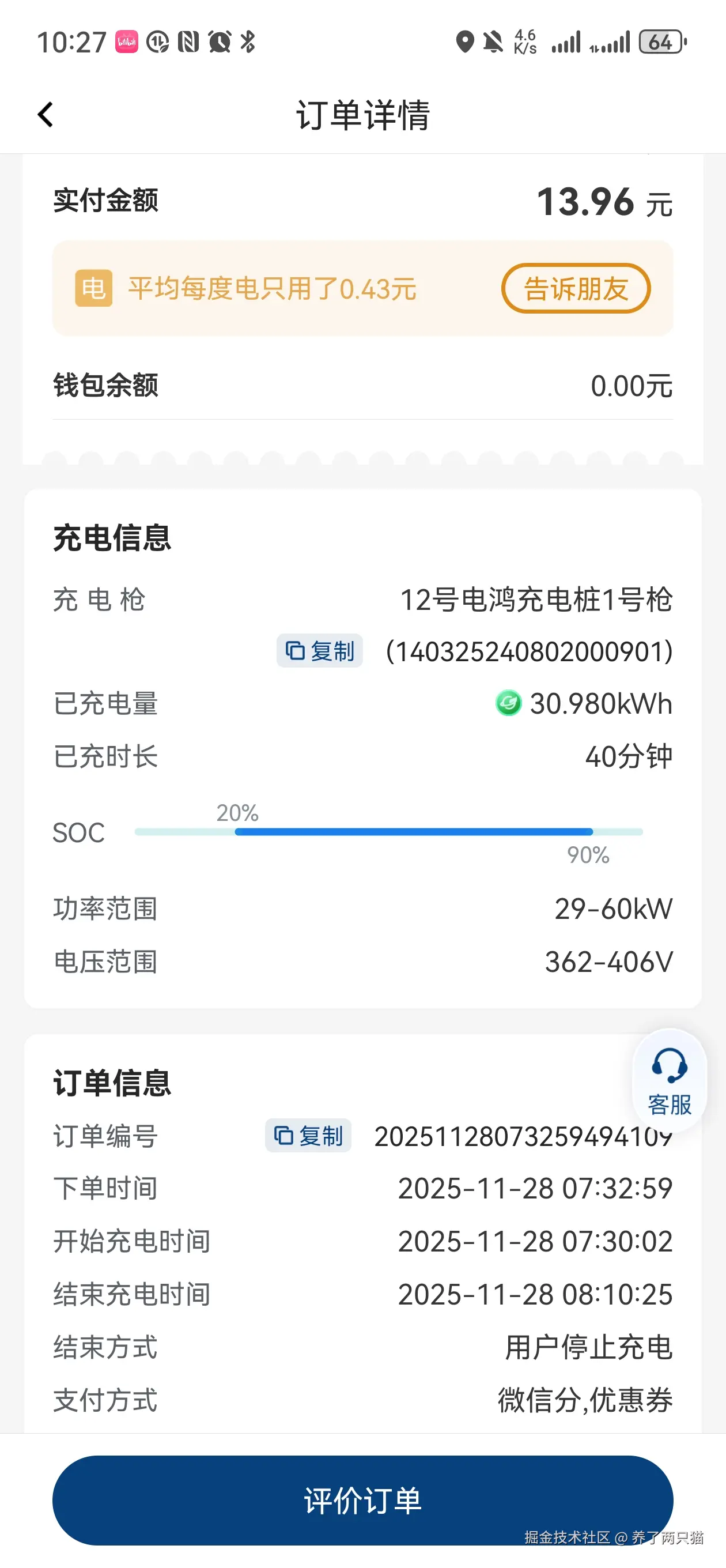This screenshot has height=1568, width=726.
Task: Tap the Bluetooth icon in the status bar
Action: tap(247, 42)
